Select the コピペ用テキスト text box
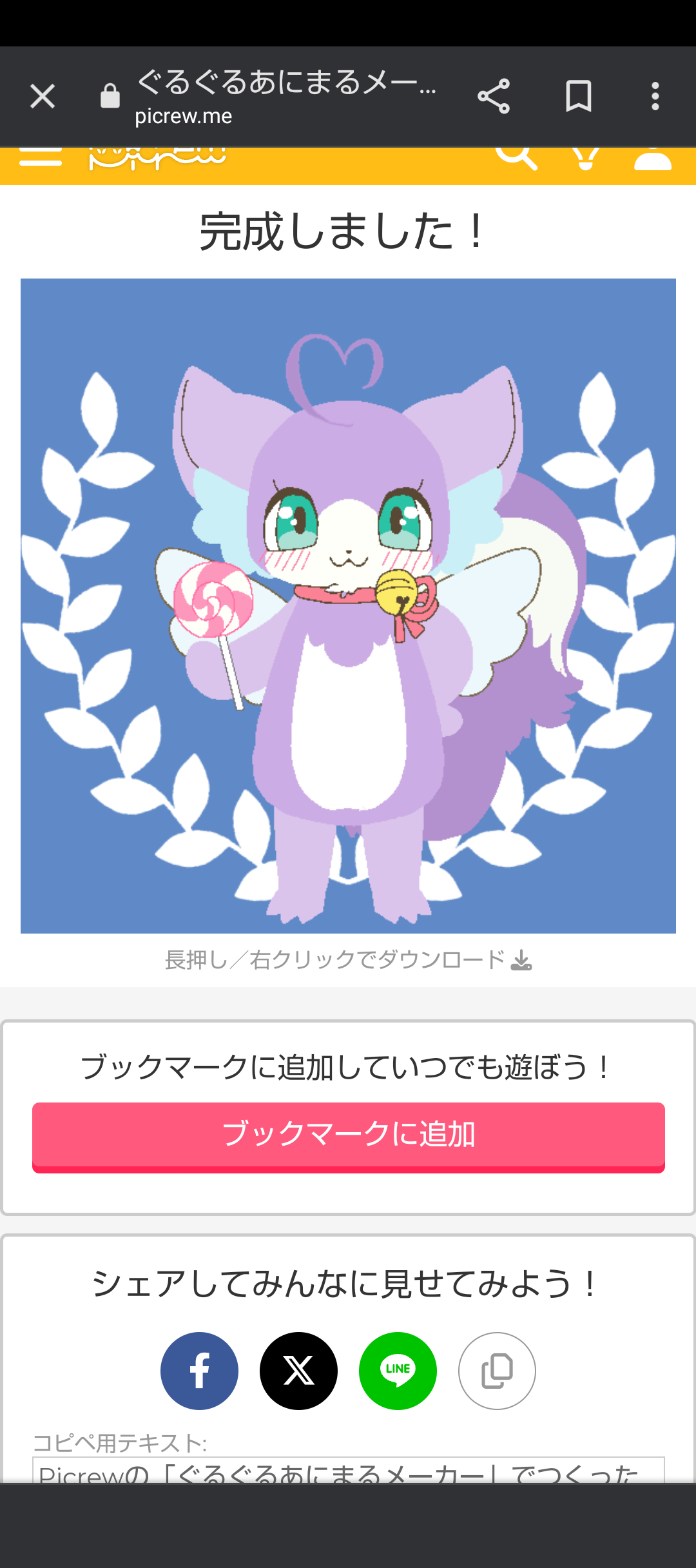Image resolution: width=696 pixels, height=1568 pixels. click(x=348, y=1470)
